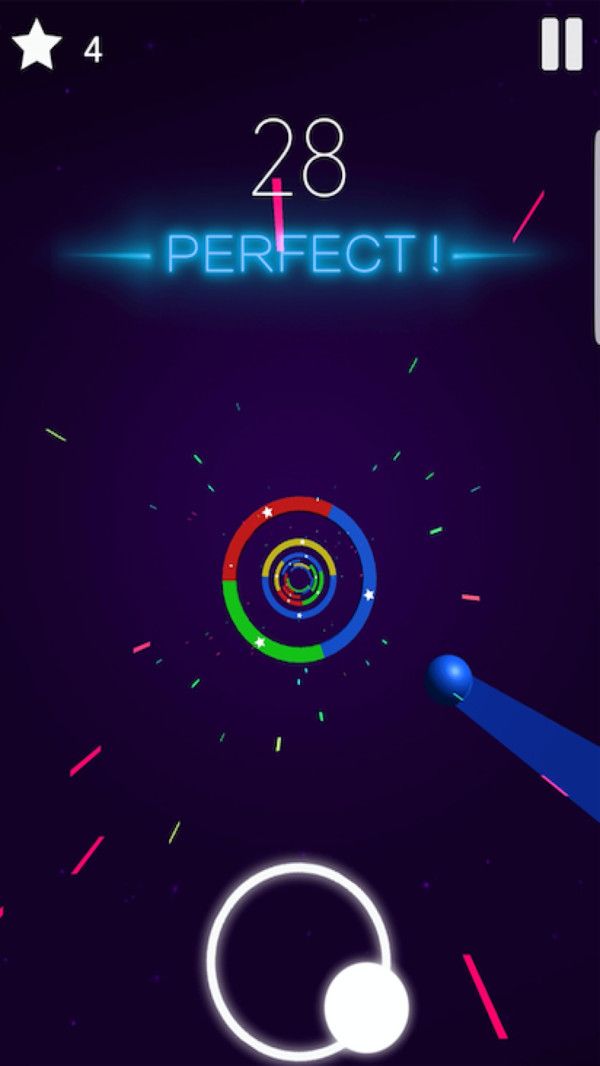Viewport: 600px width, 1066px height.
Task: Tap the white joystick knob
Action: point(366,1006)
